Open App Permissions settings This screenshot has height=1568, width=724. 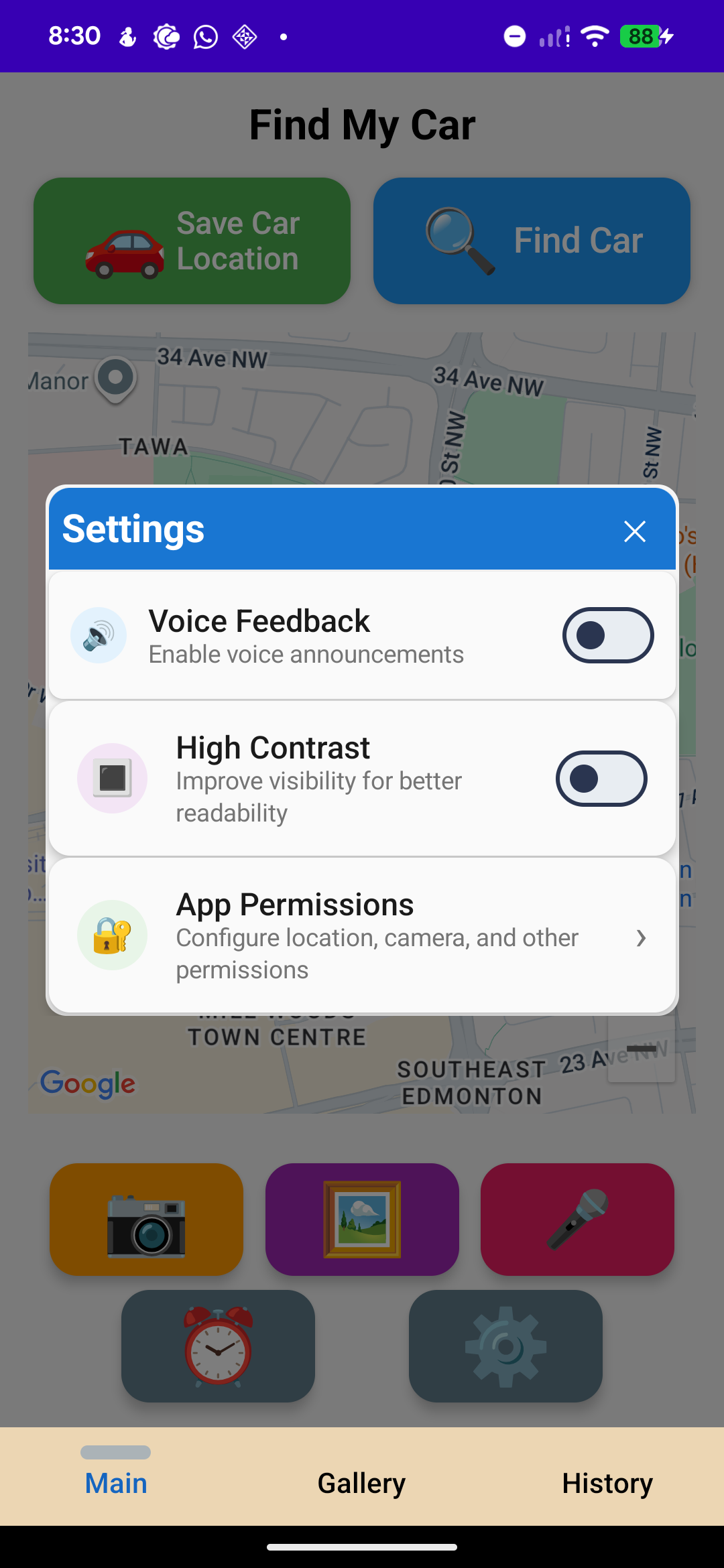pyautogui.click(x=362, y=936)
